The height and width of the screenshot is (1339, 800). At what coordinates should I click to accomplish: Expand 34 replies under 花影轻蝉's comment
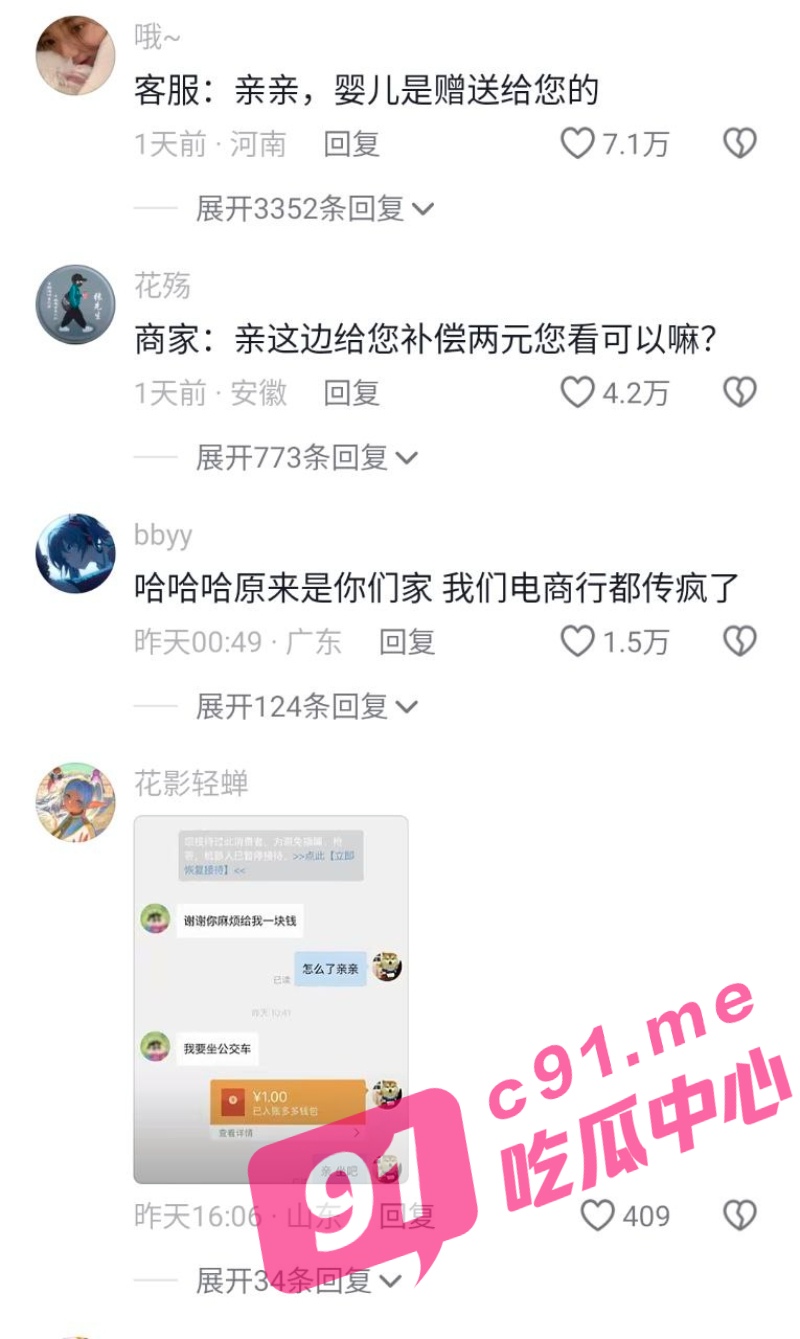[x=298, y=1281]
